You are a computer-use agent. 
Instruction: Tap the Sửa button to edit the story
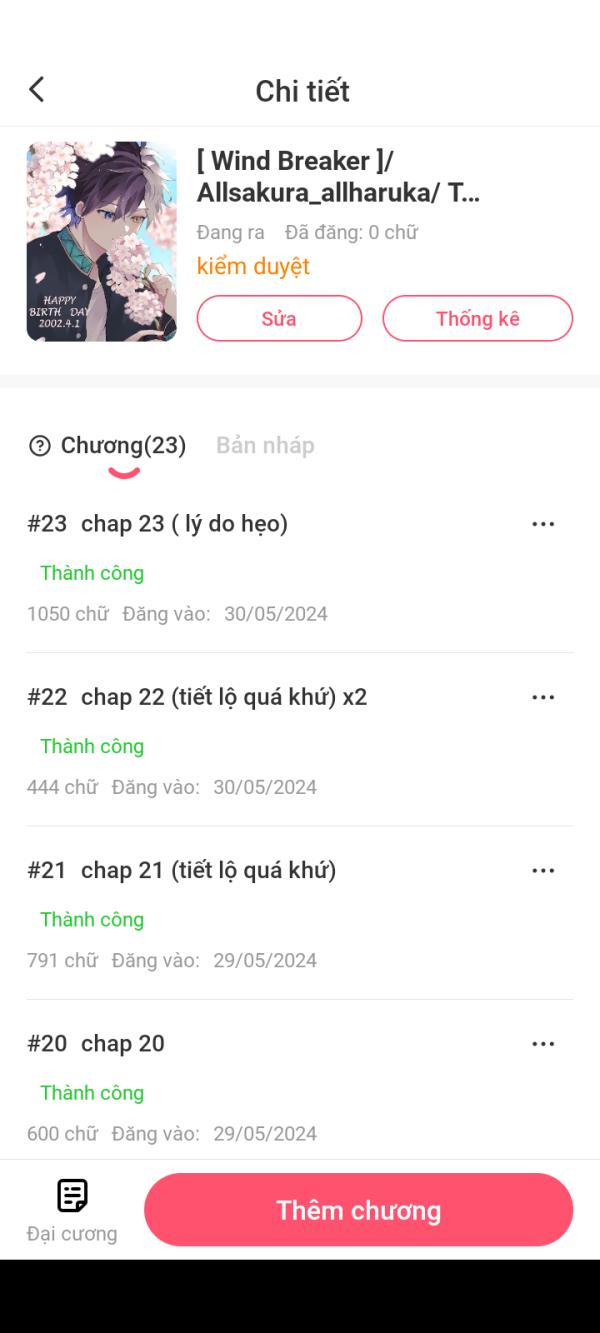coord(279,319)
